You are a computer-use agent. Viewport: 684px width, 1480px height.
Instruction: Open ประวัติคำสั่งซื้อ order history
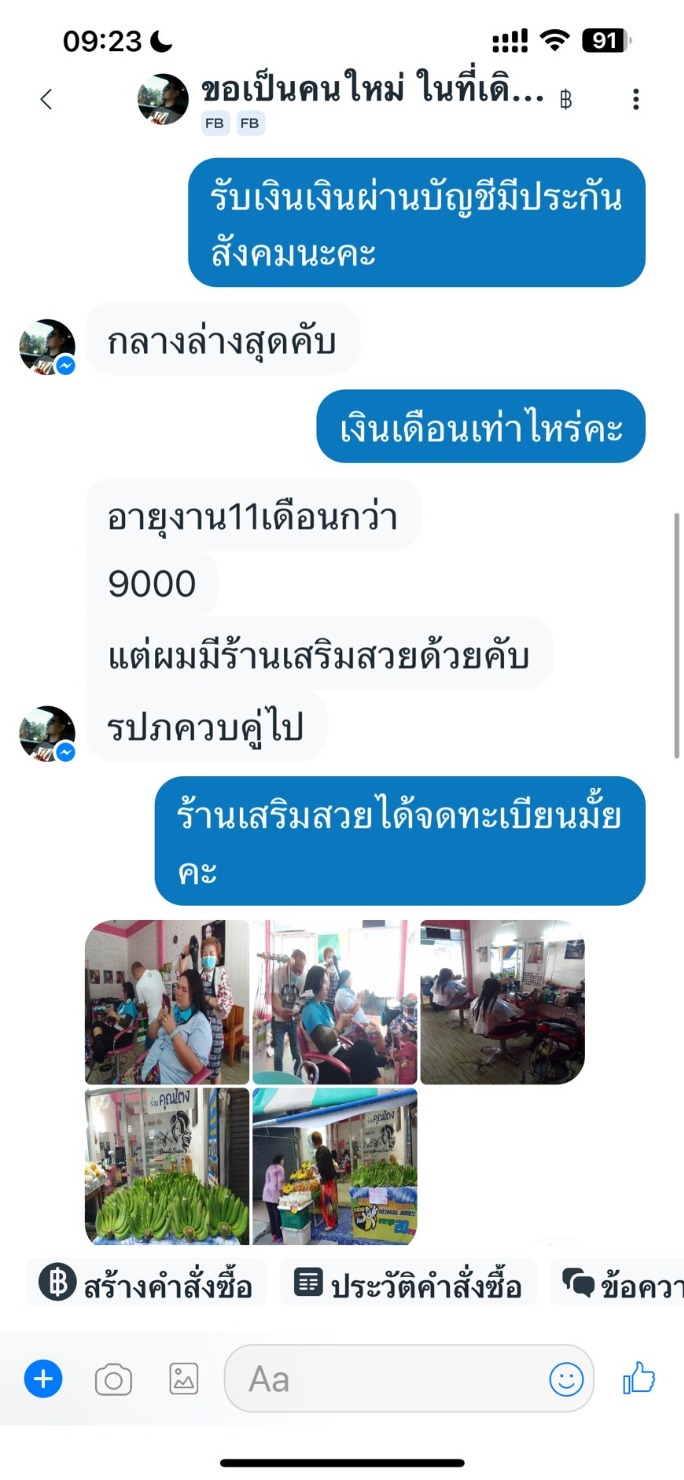tap(408, 1284)
